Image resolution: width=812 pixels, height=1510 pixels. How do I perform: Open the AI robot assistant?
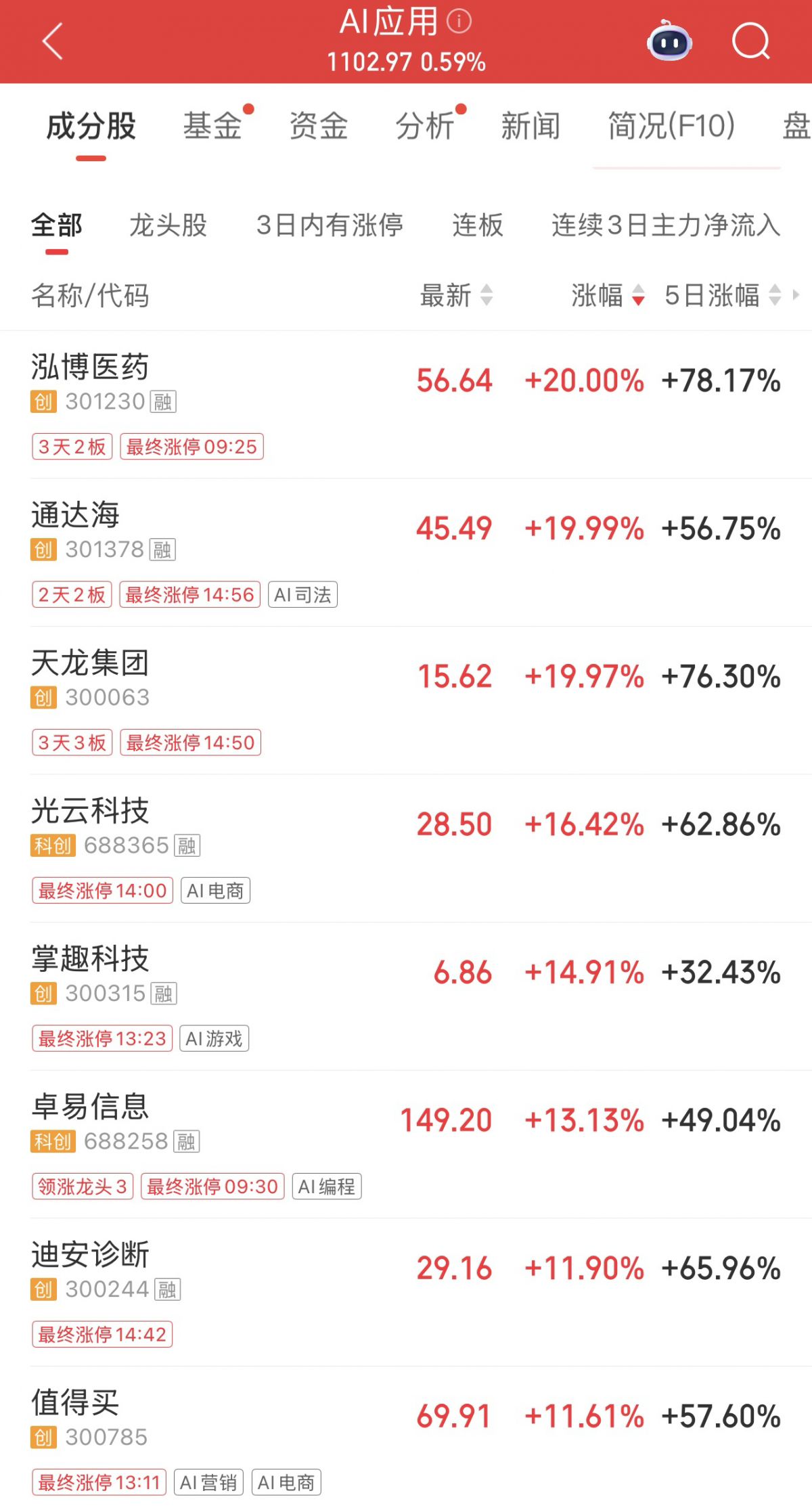pos(669,42)
